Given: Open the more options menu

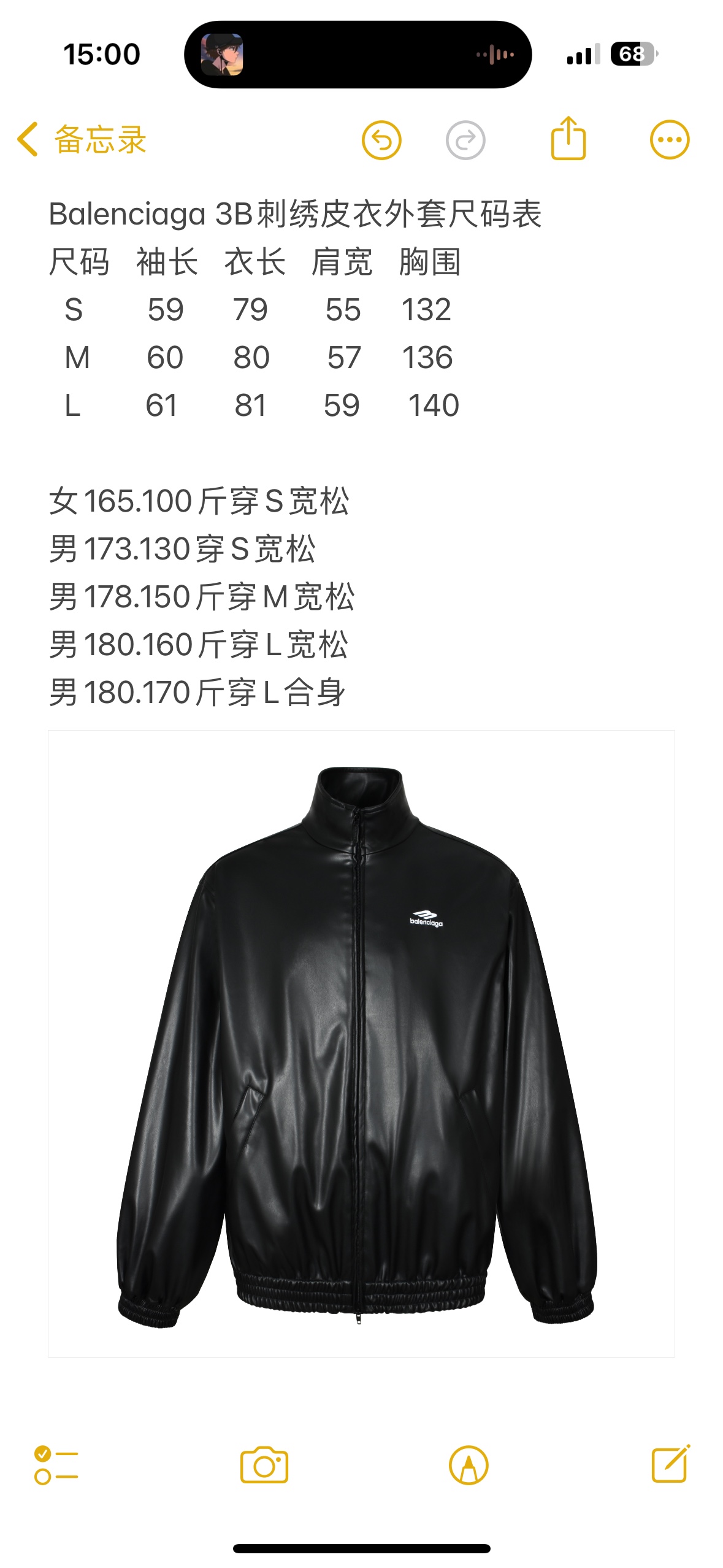Looking at the screenshot, I should coord(669,140).
